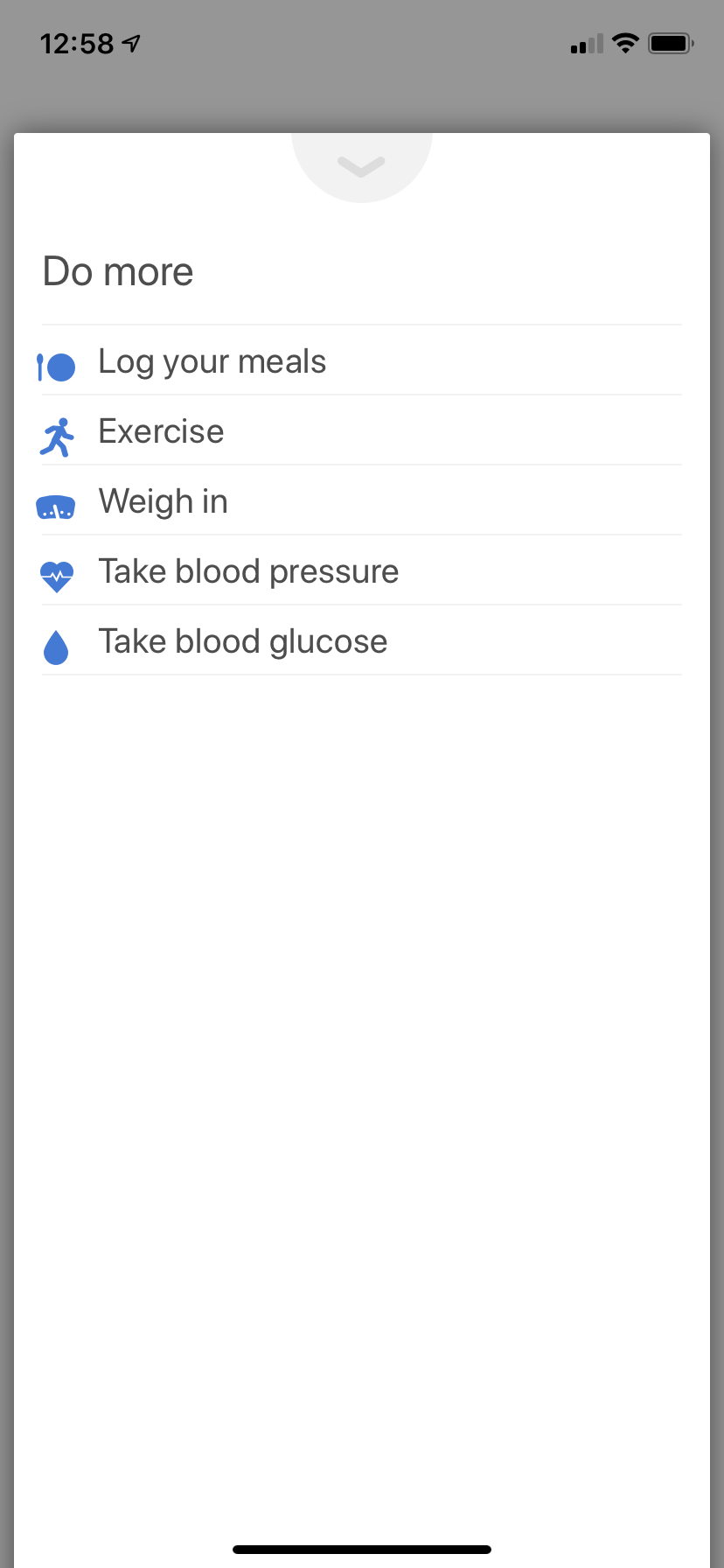Collapse the sheet with the down chevron
This screenshot has height=1568, width=724.
(361, 165)
